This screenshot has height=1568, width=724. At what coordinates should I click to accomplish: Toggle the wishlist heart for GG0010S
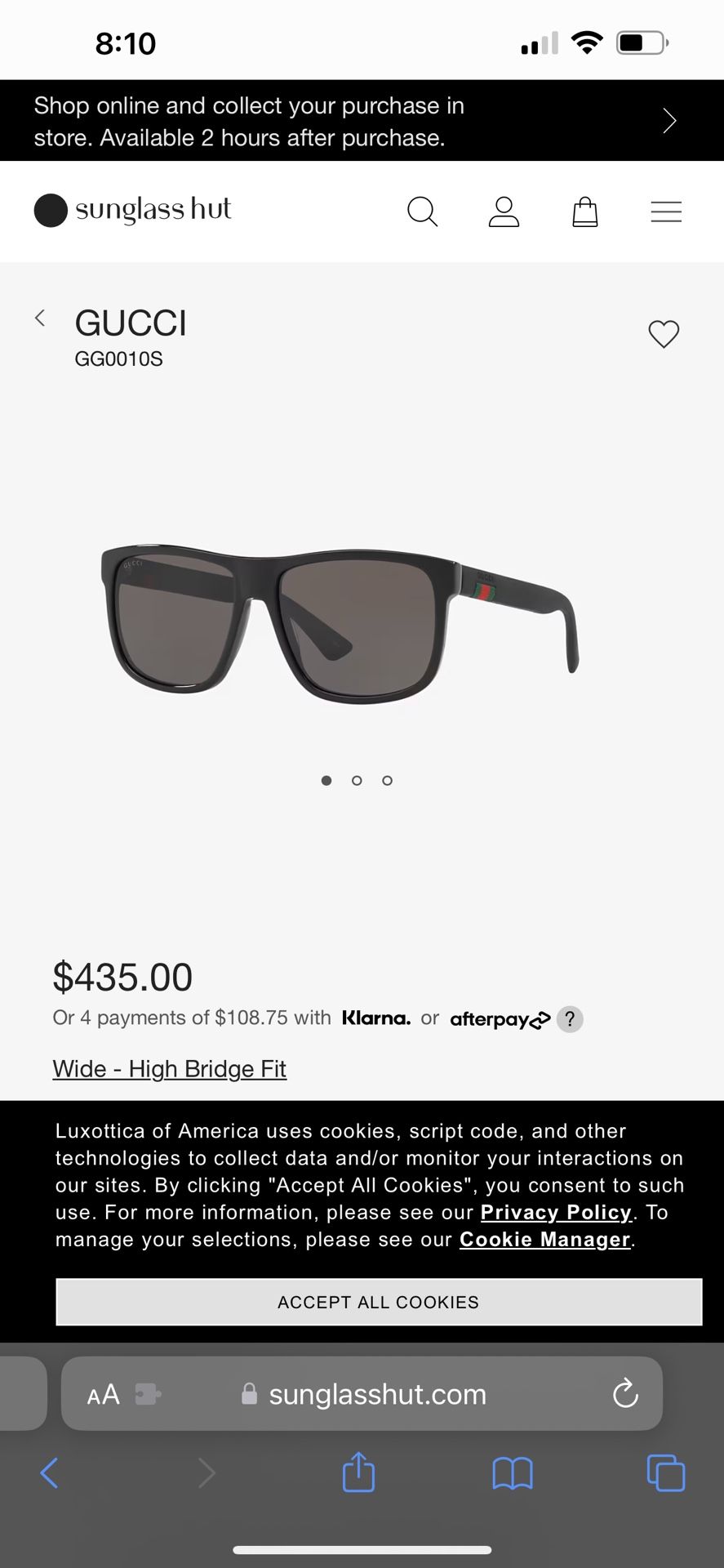point(663,334)
